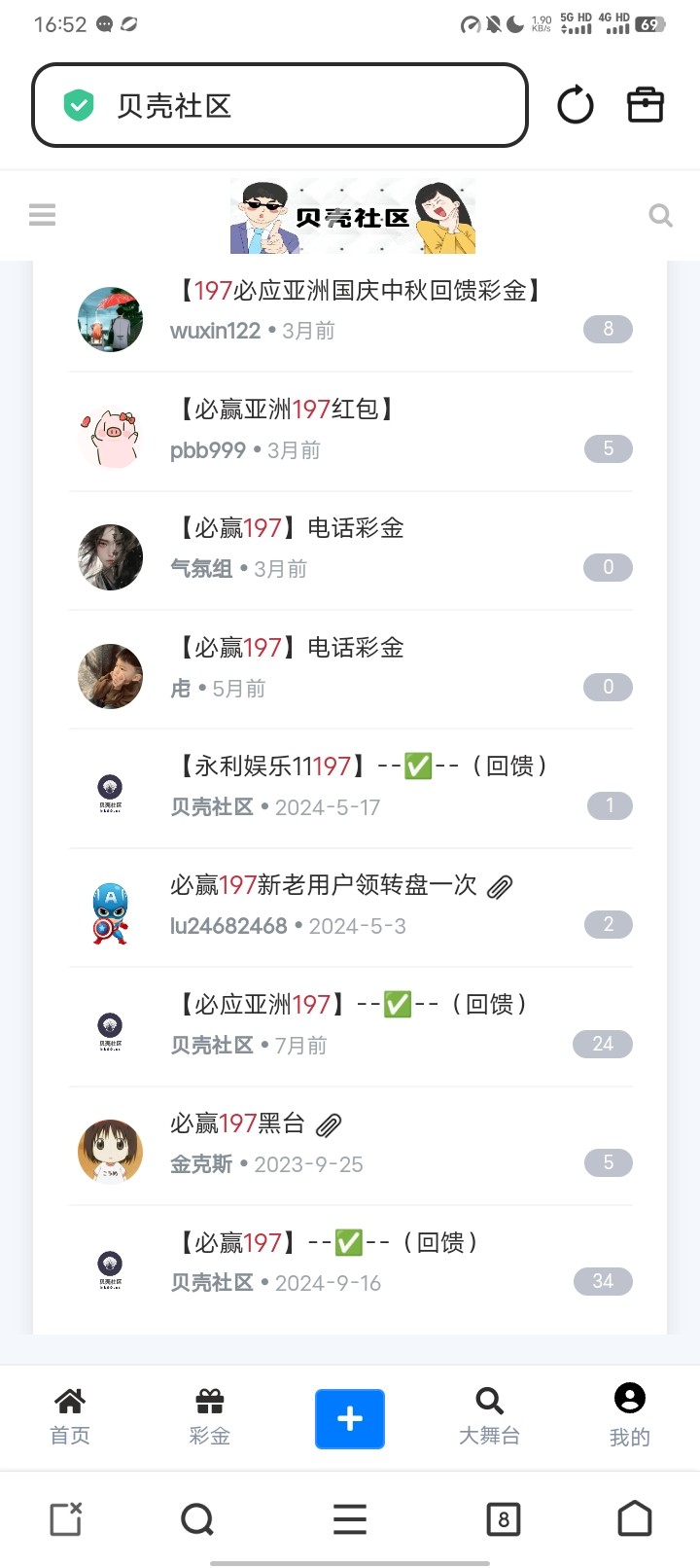Open the hamburger menu in top left

tap(42, 214)
